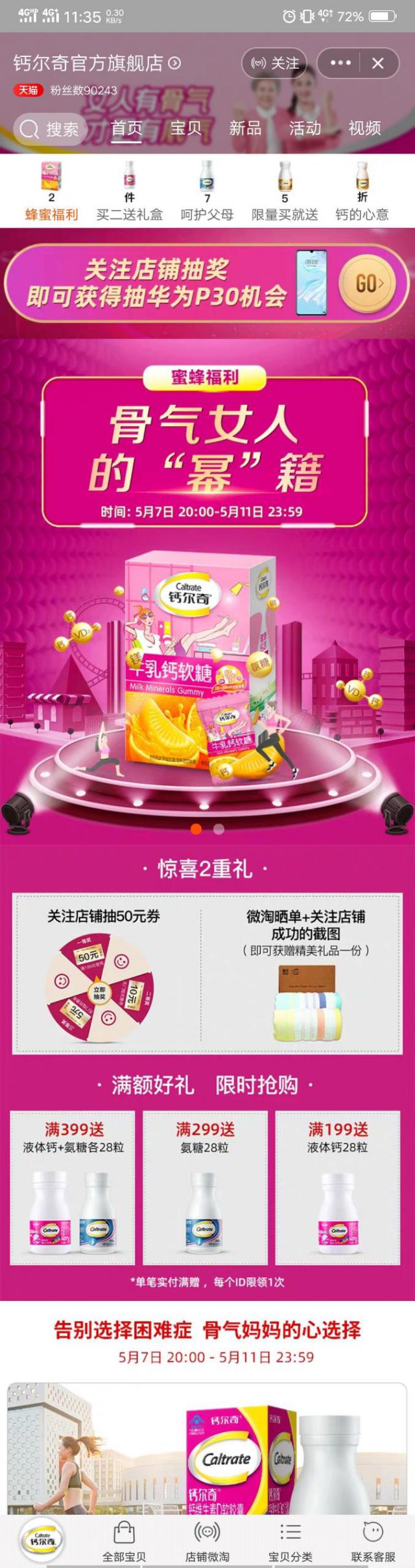Select the 呵护父母 category
415x1568 pixels.
207,192
